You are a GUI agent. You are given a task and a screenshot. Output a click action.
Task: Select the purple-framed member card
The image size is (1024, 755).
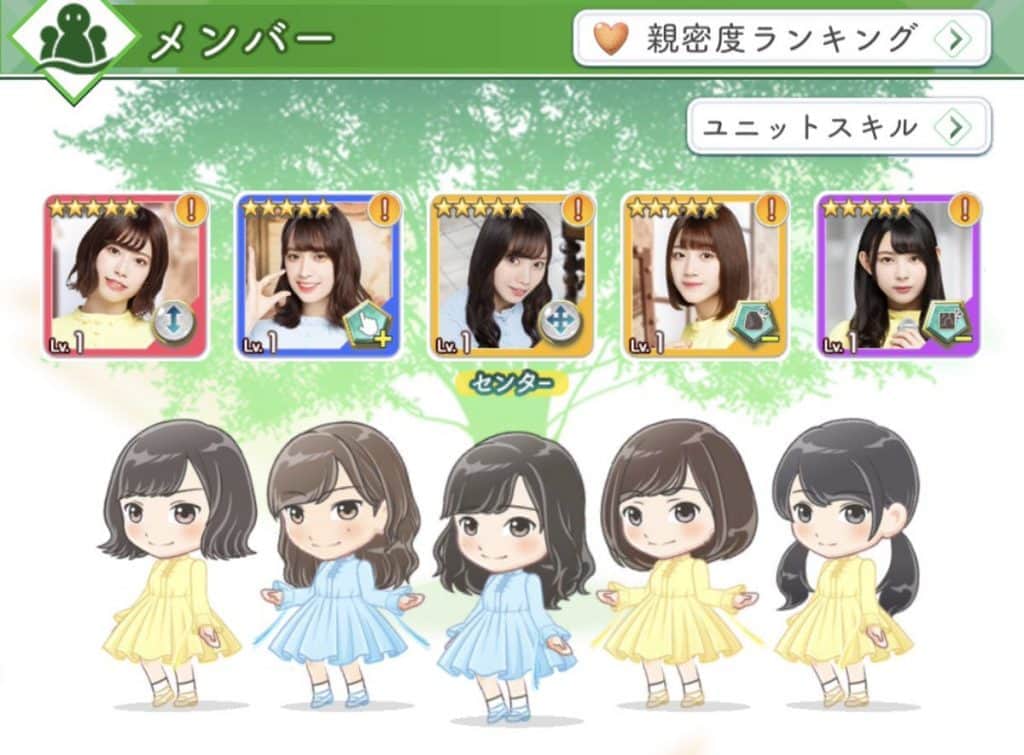898,276
